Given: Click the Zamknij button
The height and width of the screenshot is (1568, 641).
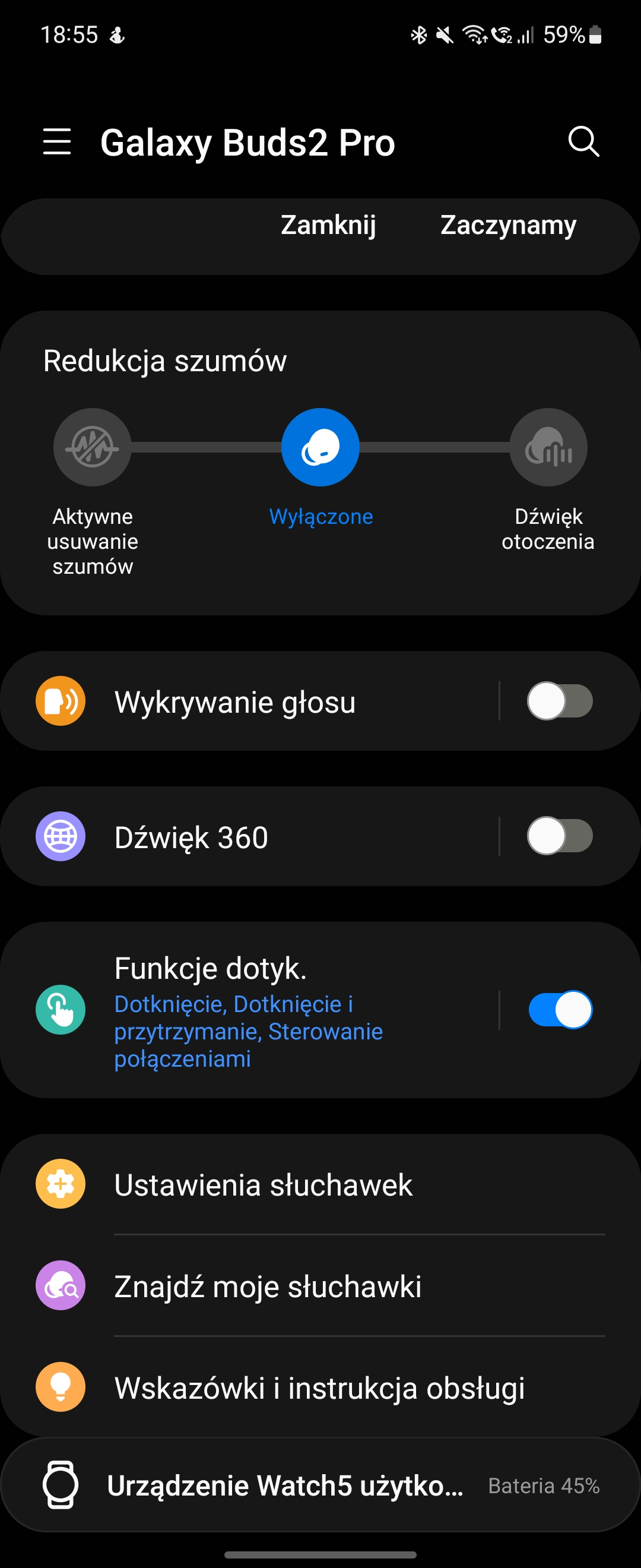Looking at the screenshot, I should [x=328, y=225].
